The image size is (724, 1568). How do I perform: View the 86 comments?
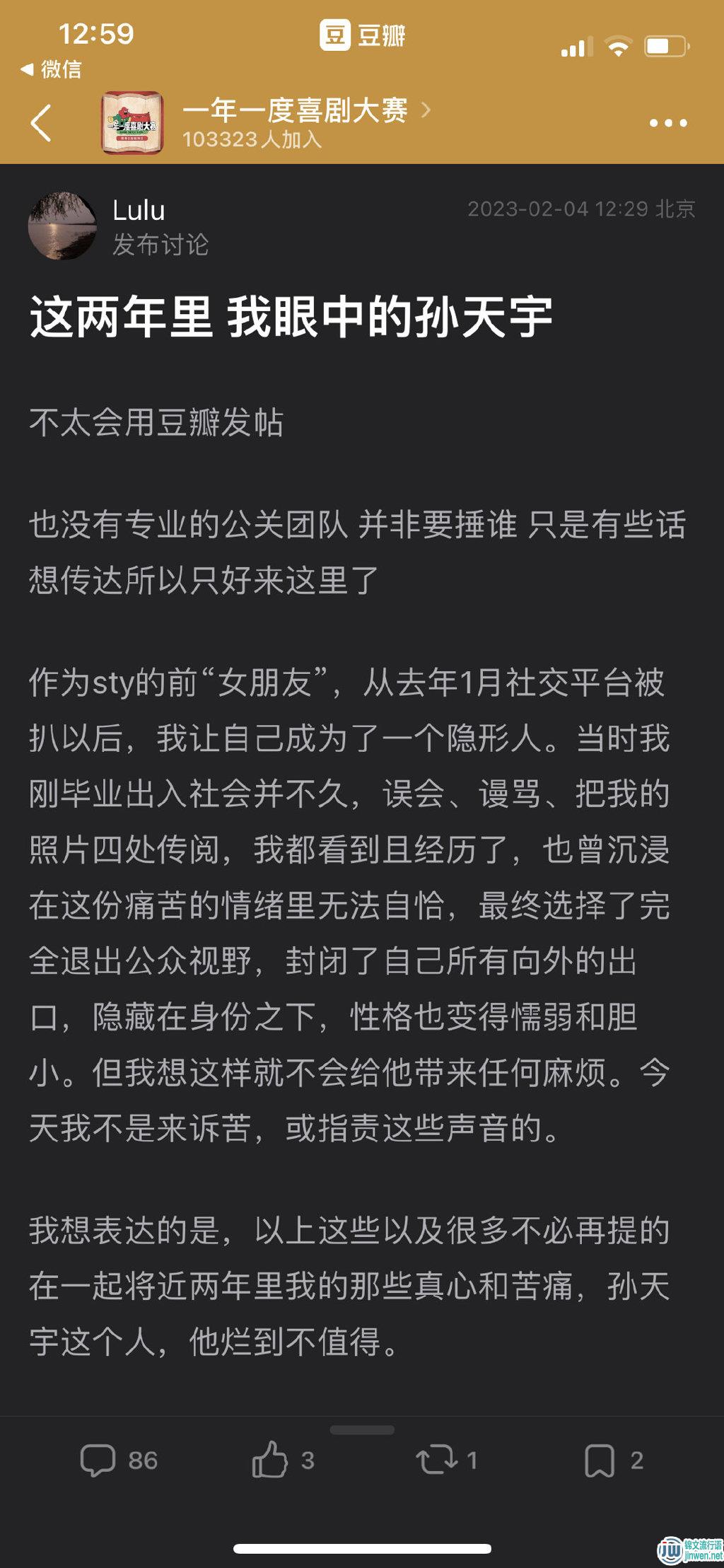point(119,1460)
